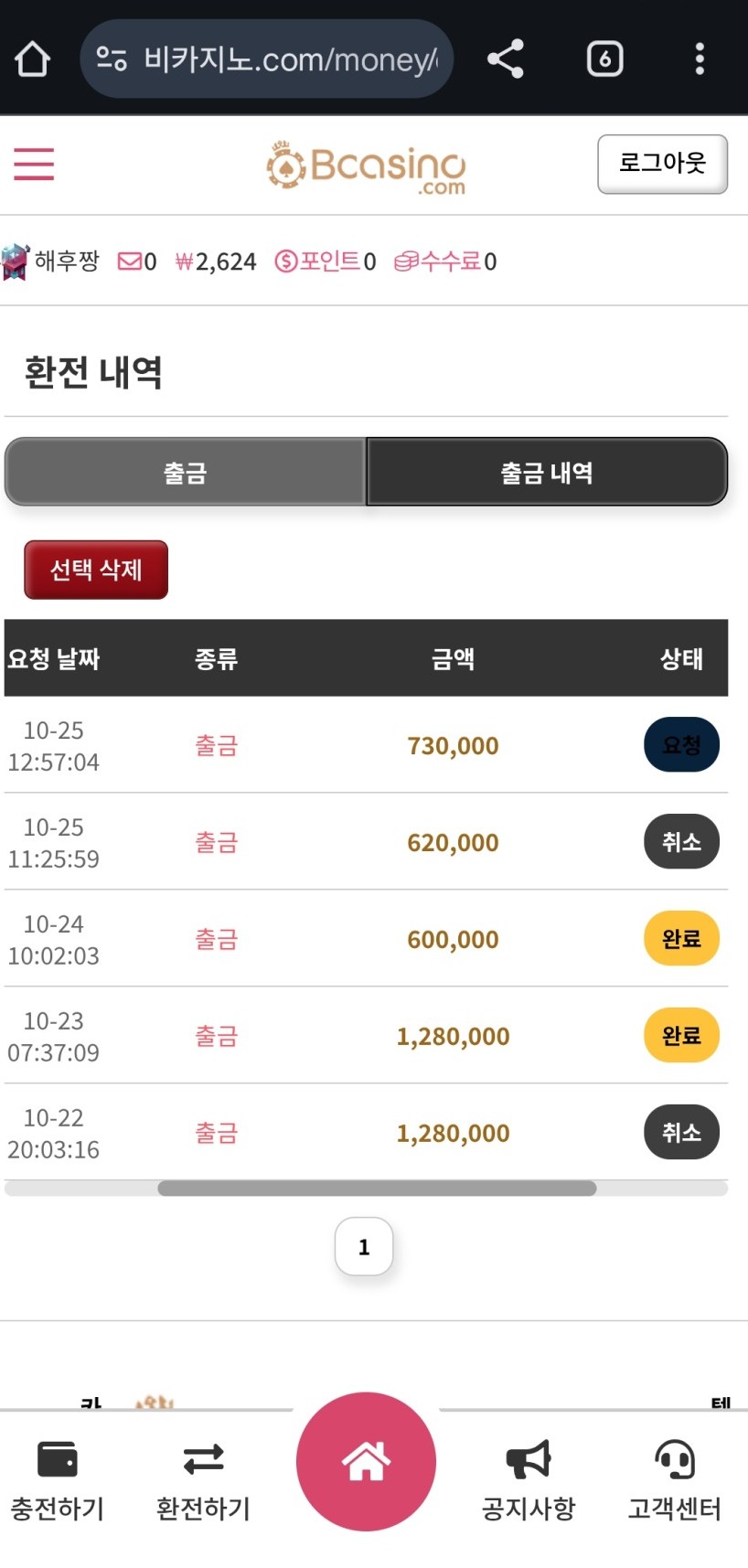Open the browser tab switcher

604,59
